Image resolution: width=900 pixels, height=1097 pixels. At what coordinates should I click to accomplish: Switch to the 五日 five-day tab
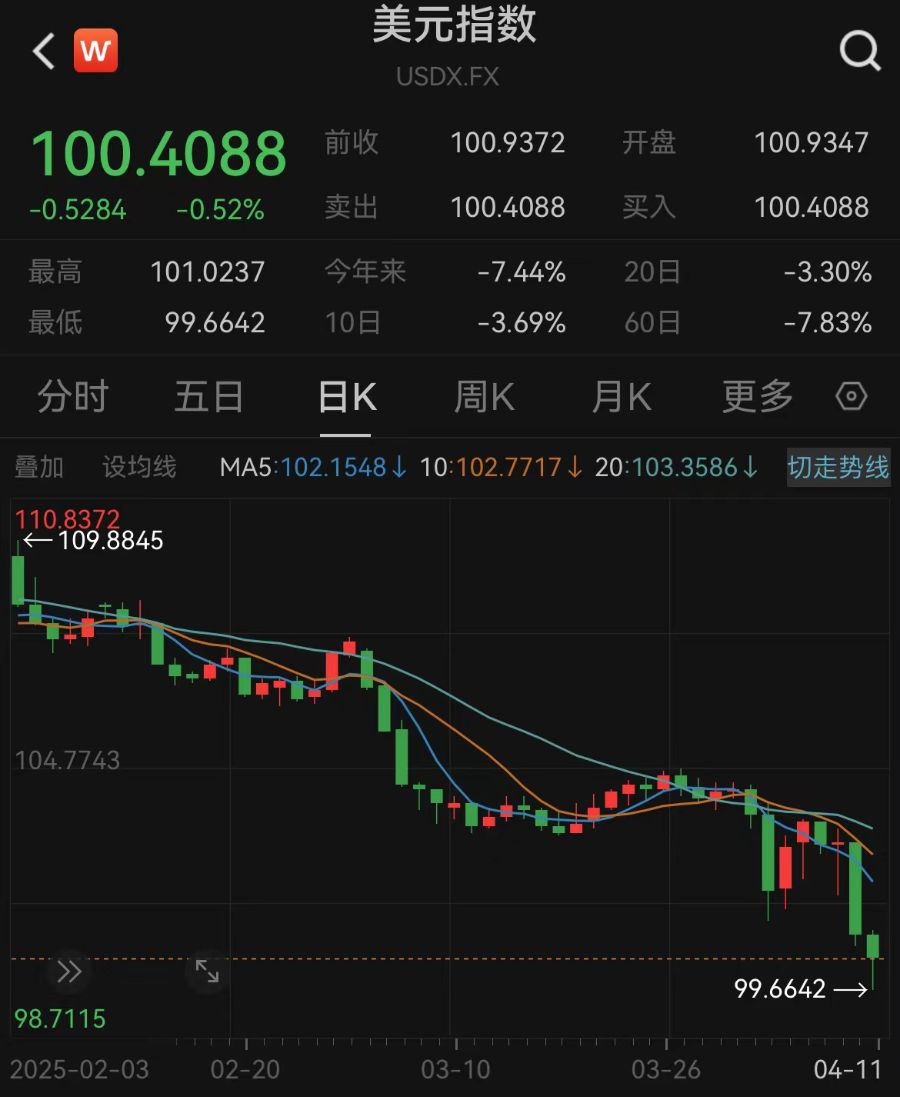pos(208,396)
